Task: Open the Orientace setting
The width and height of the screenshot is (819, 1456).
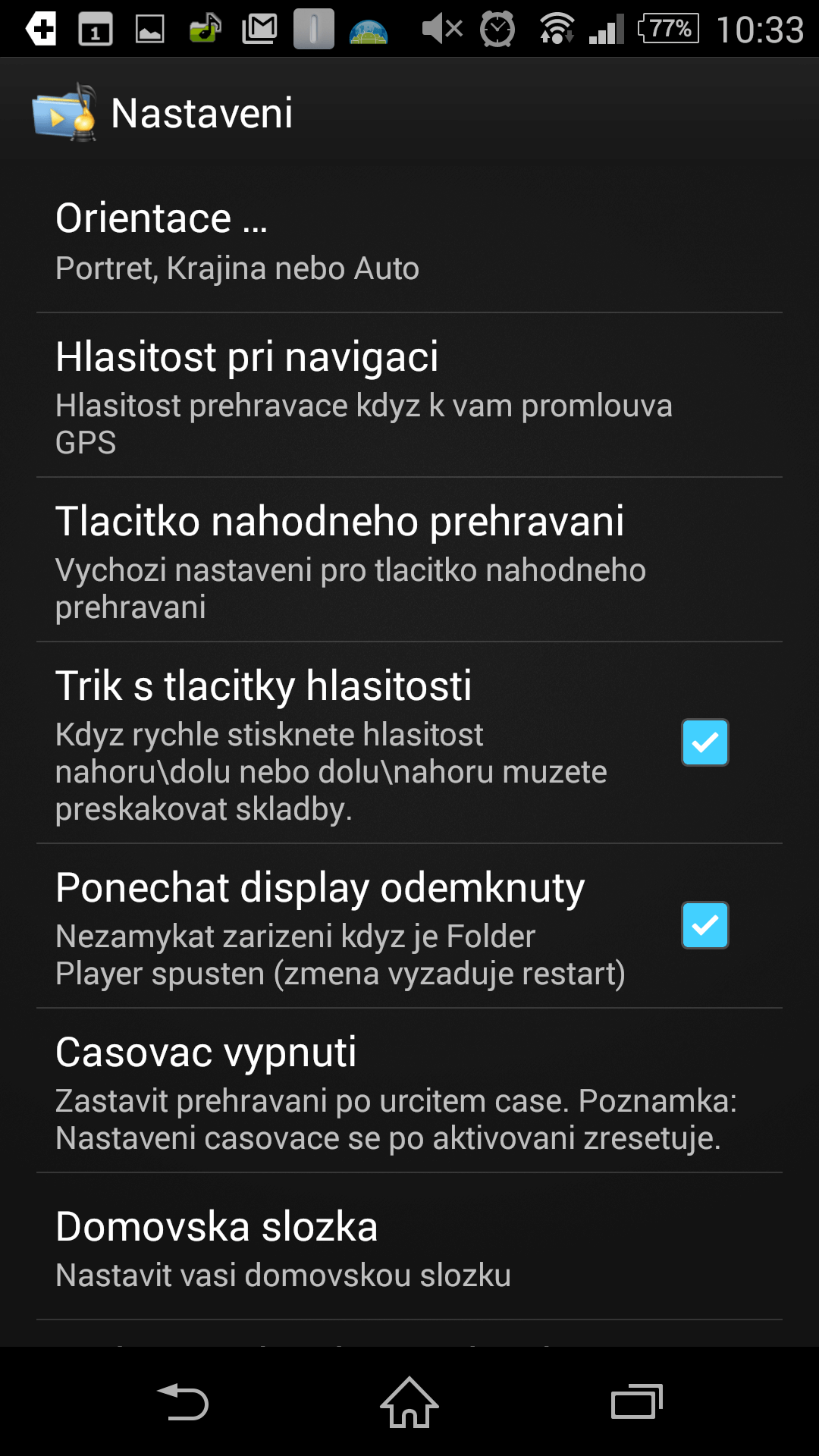Action: [409, 241]
